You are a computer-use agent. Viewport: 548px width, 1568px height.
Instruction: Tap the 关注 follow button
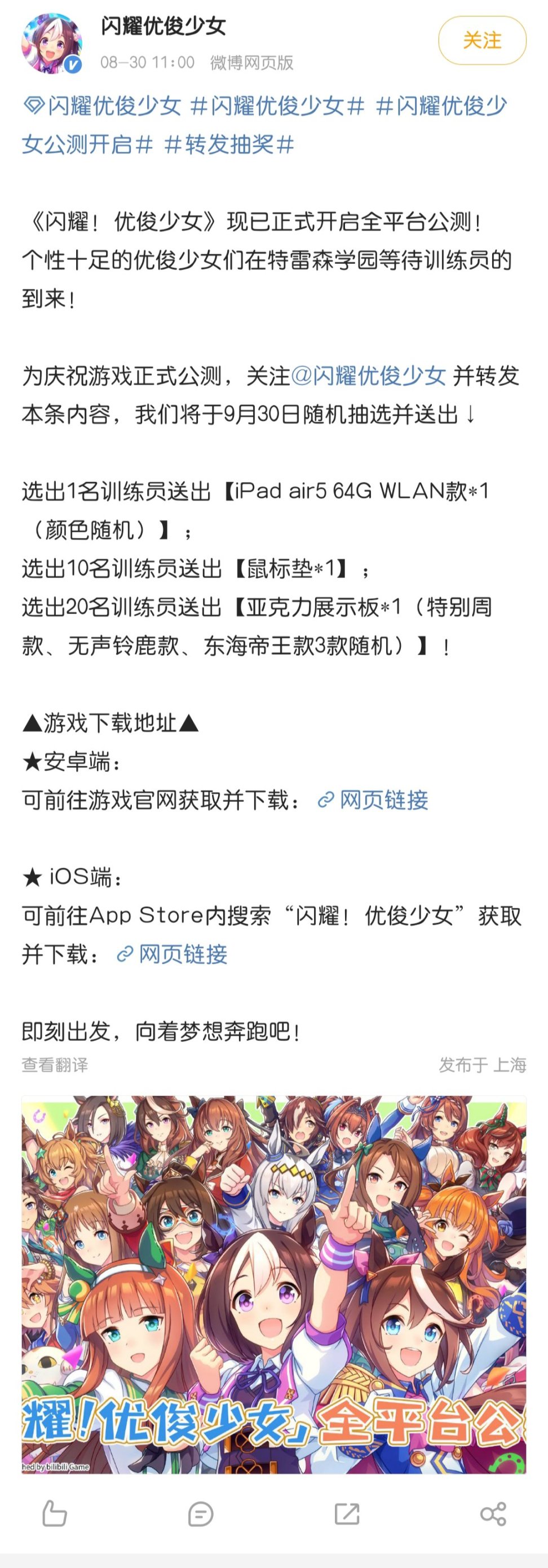pos(481,41)
